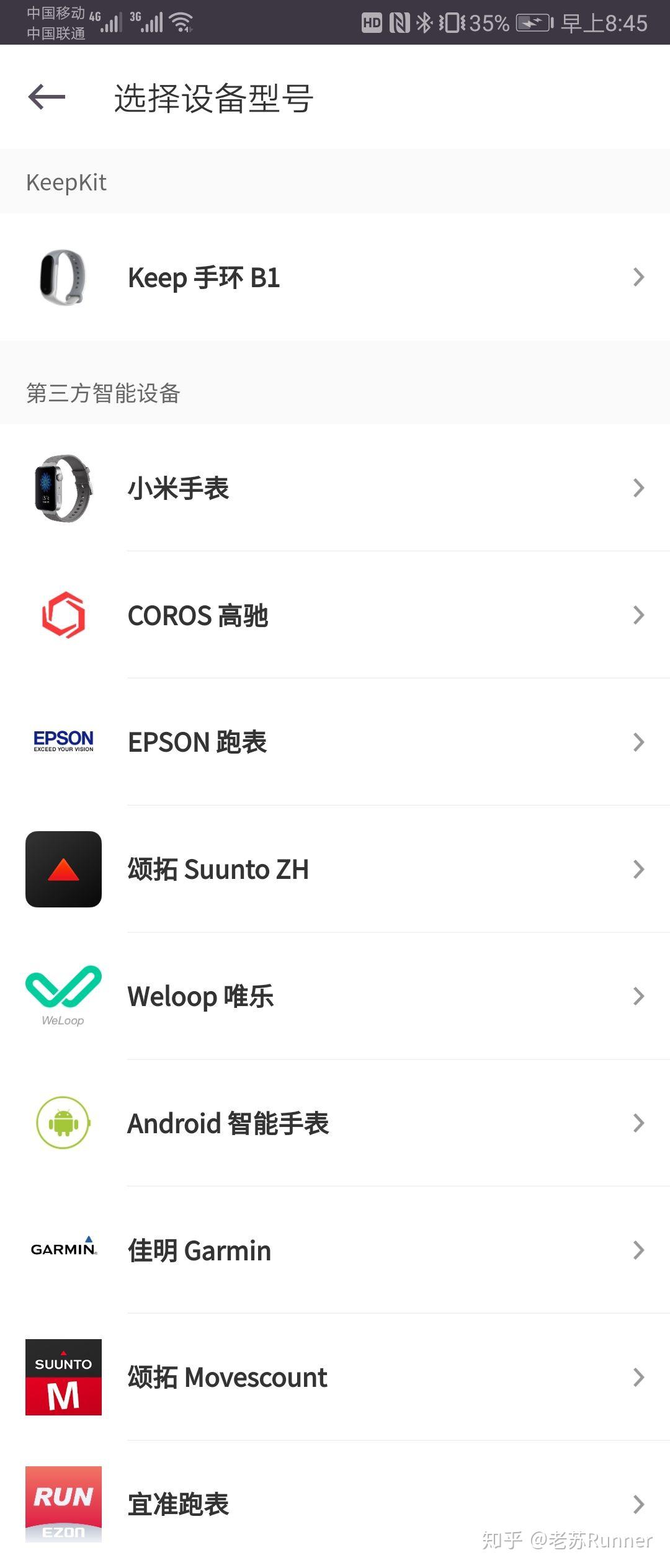Viewport: 670px width, 1568px height.
Task: Select the Keep 手环 B1 device
Action: 335,277
